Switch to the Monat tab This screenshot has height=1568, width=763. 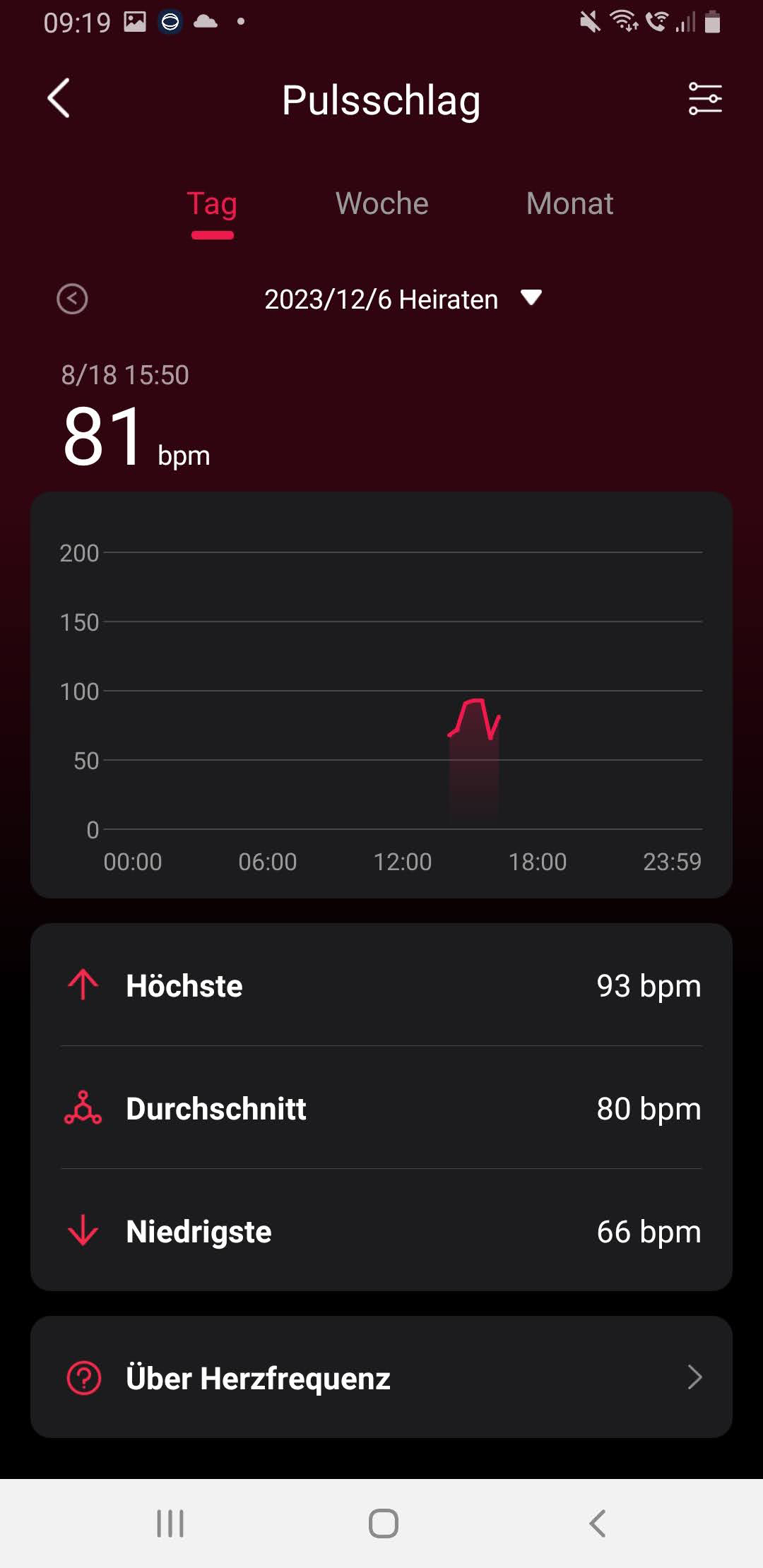pos(569,204)
